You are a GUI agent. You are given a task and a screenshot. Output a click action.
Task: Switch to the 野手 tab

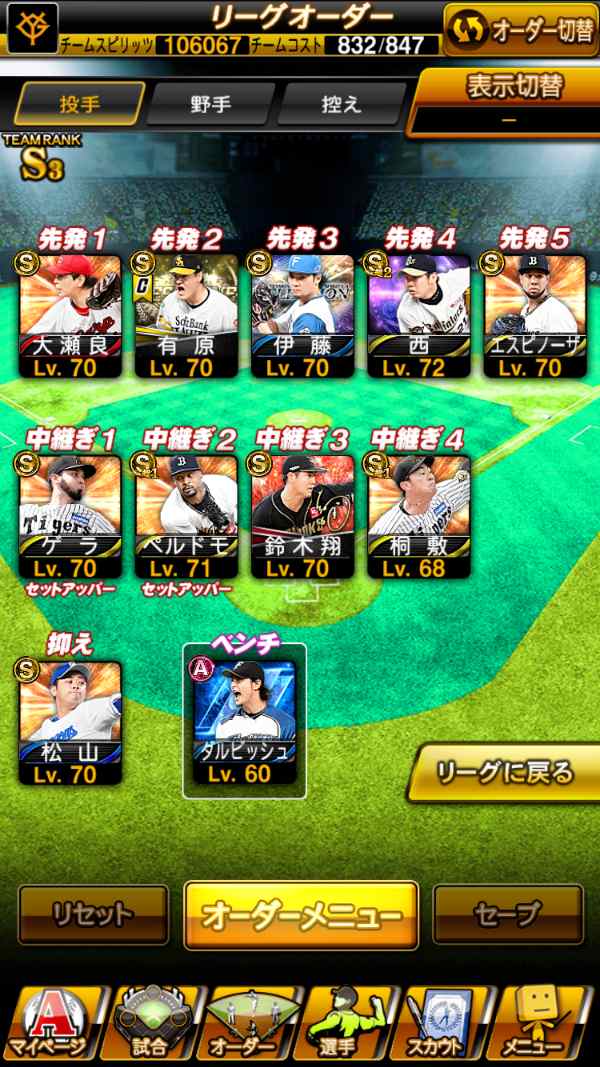pos(211,104)
